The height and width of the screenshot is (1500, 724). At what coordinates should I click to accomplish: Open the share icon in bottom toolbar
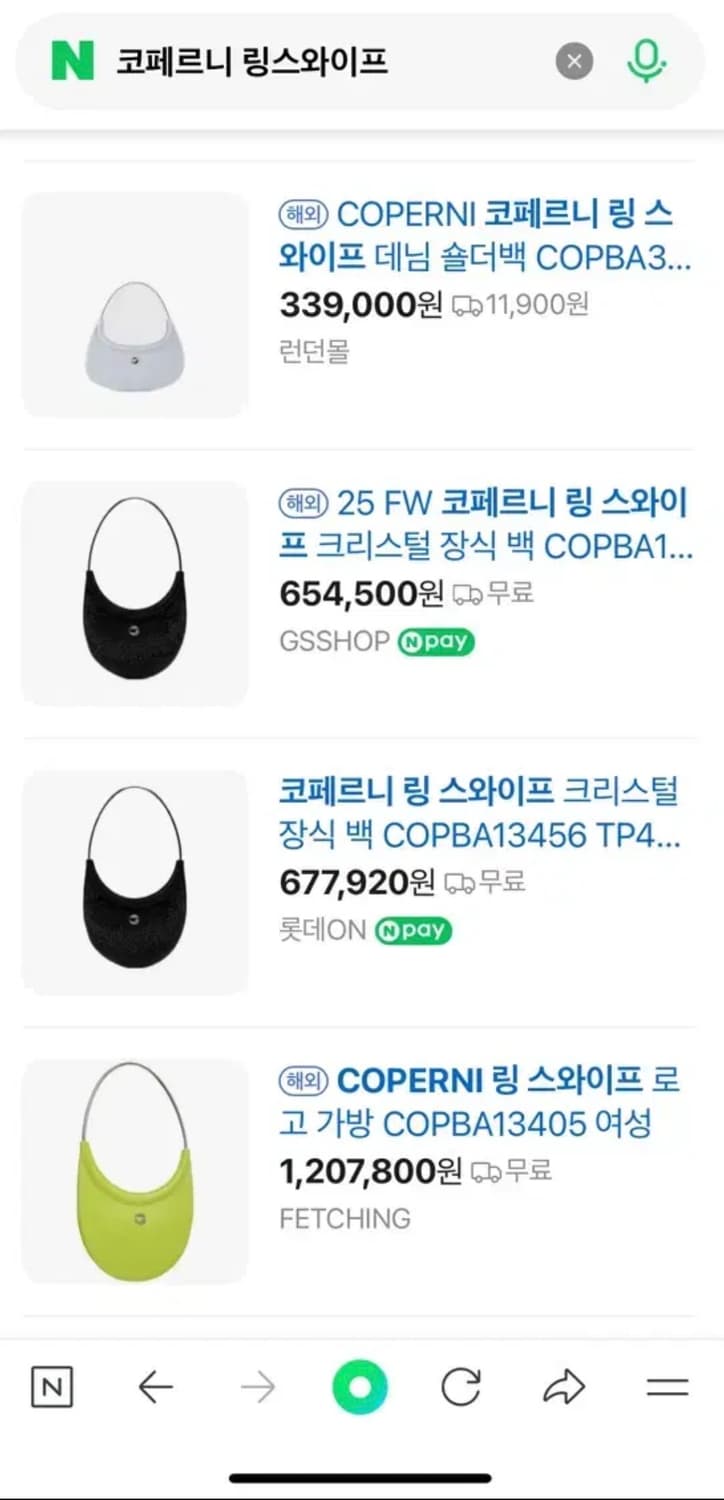click(563, 1387)
